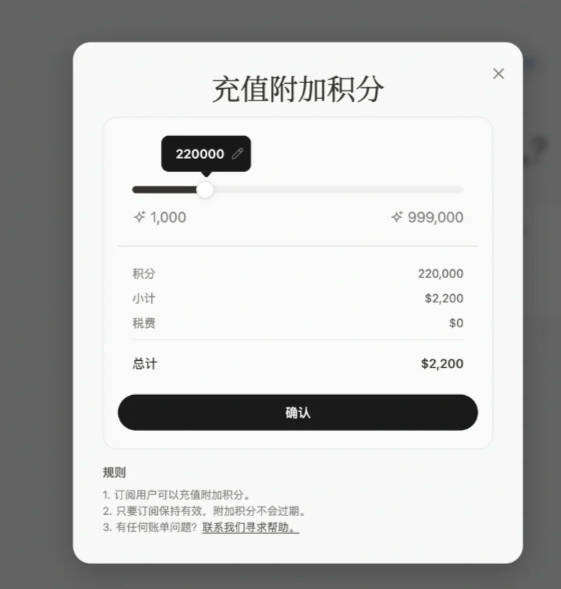Open the 联系我们寻求帮助 link
The width and height of the screenshot is (561, 589).
tap(251, 527)
